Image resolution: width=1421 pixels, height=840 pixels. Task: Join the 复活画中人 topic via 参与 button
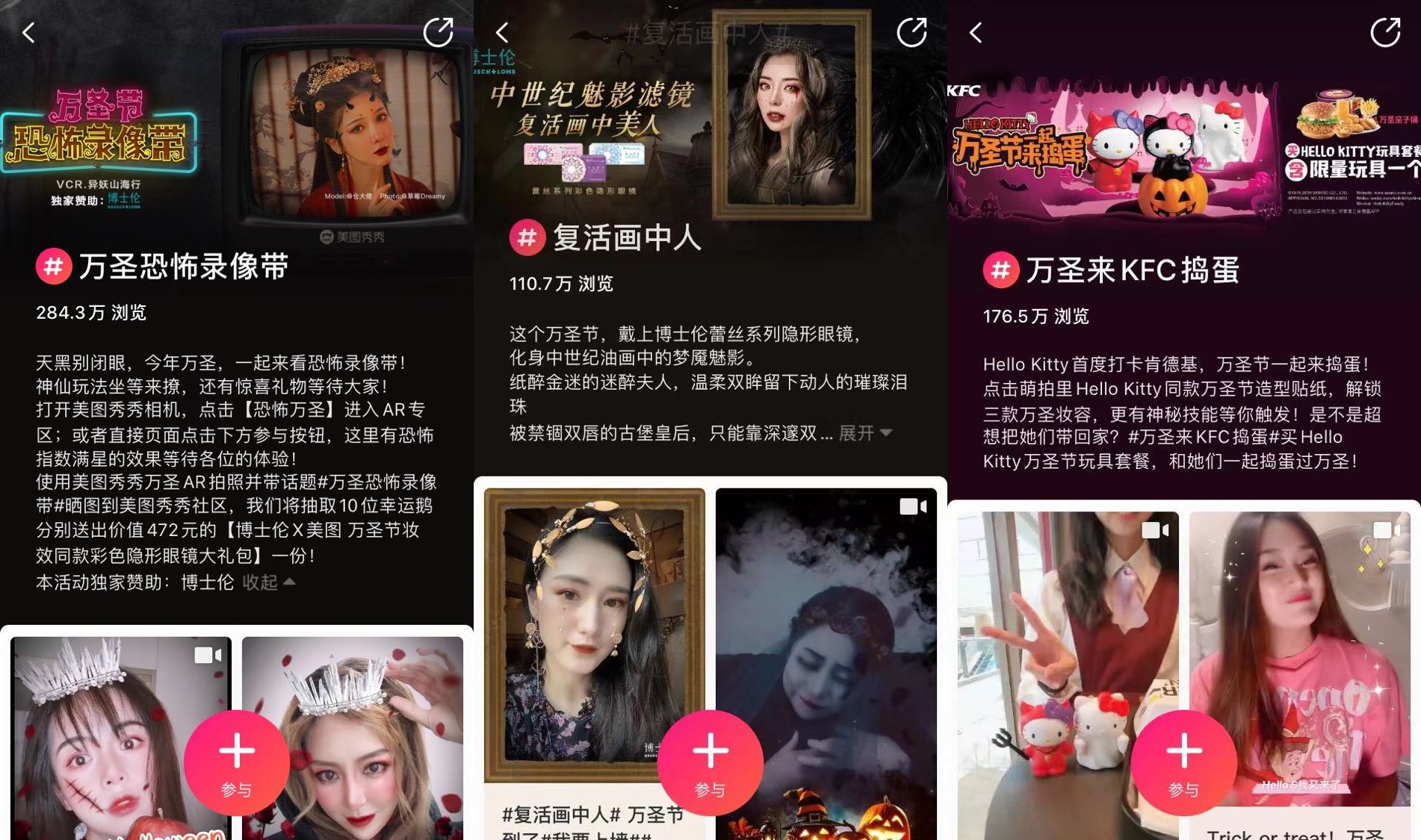[710, 762]
